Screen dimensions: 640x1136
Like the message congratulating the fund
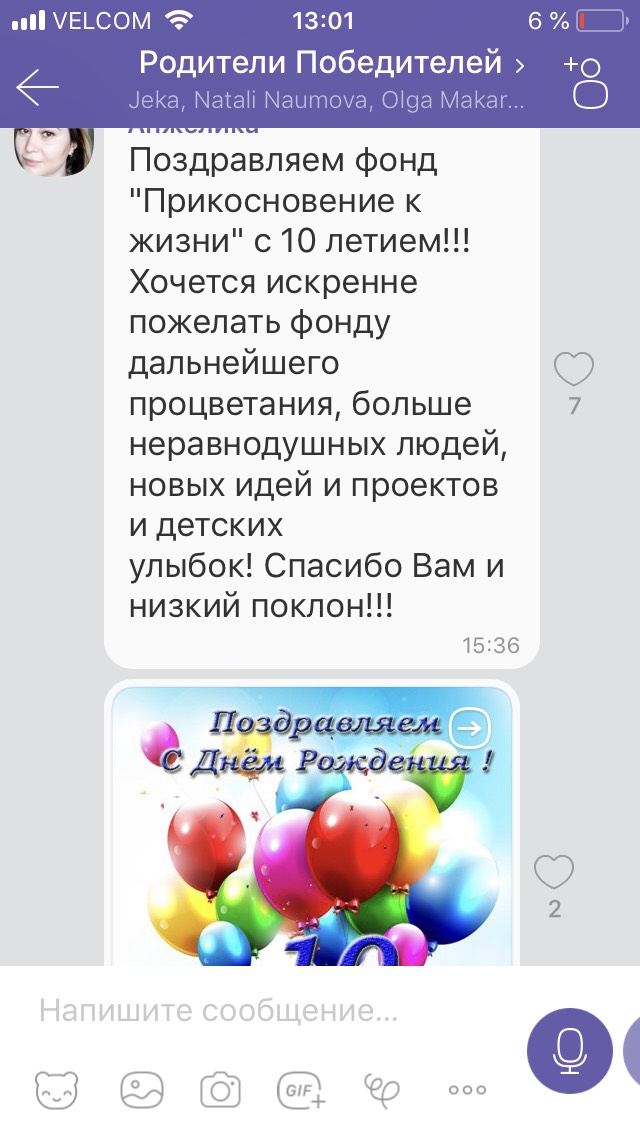(574, 371)
